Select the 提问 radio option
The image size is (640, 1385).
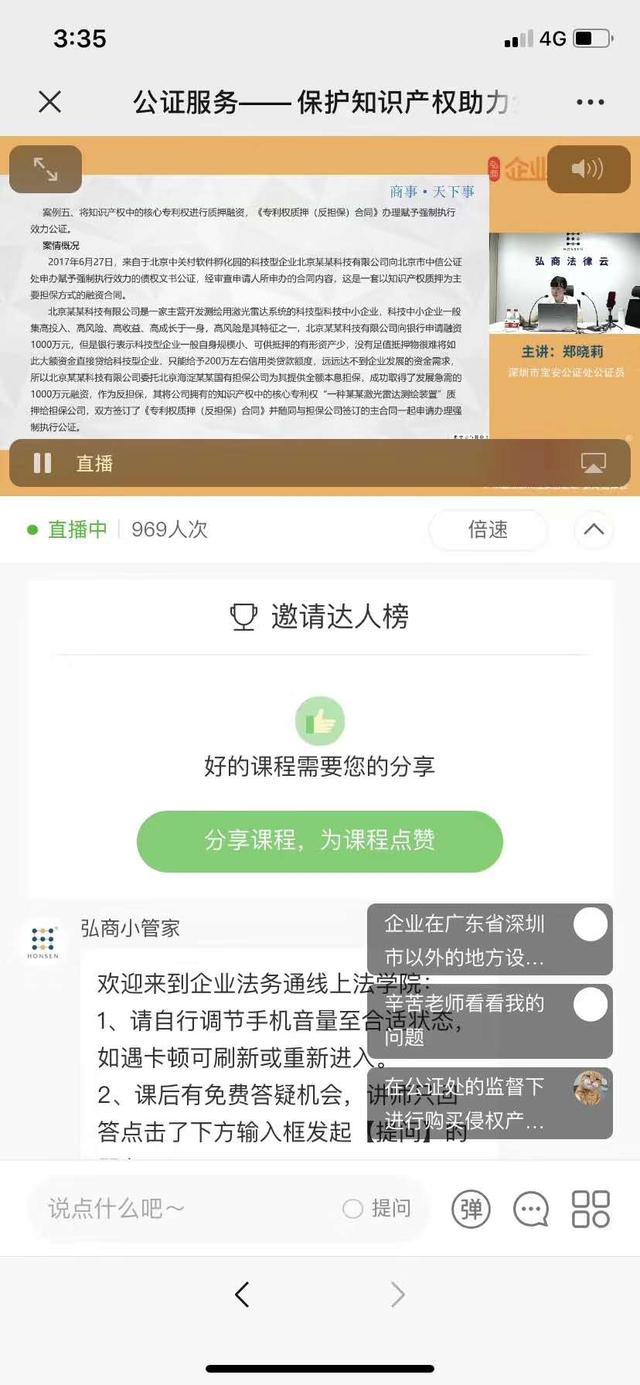click(x=376, y=1208)
